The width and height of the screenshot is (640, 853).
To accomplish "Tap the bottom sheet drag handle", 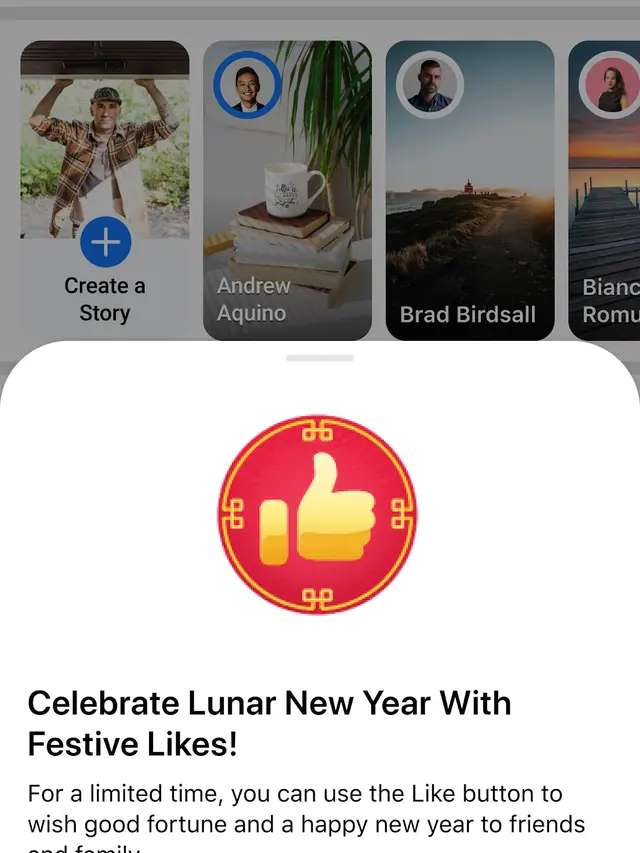I will tap(320, 358).
